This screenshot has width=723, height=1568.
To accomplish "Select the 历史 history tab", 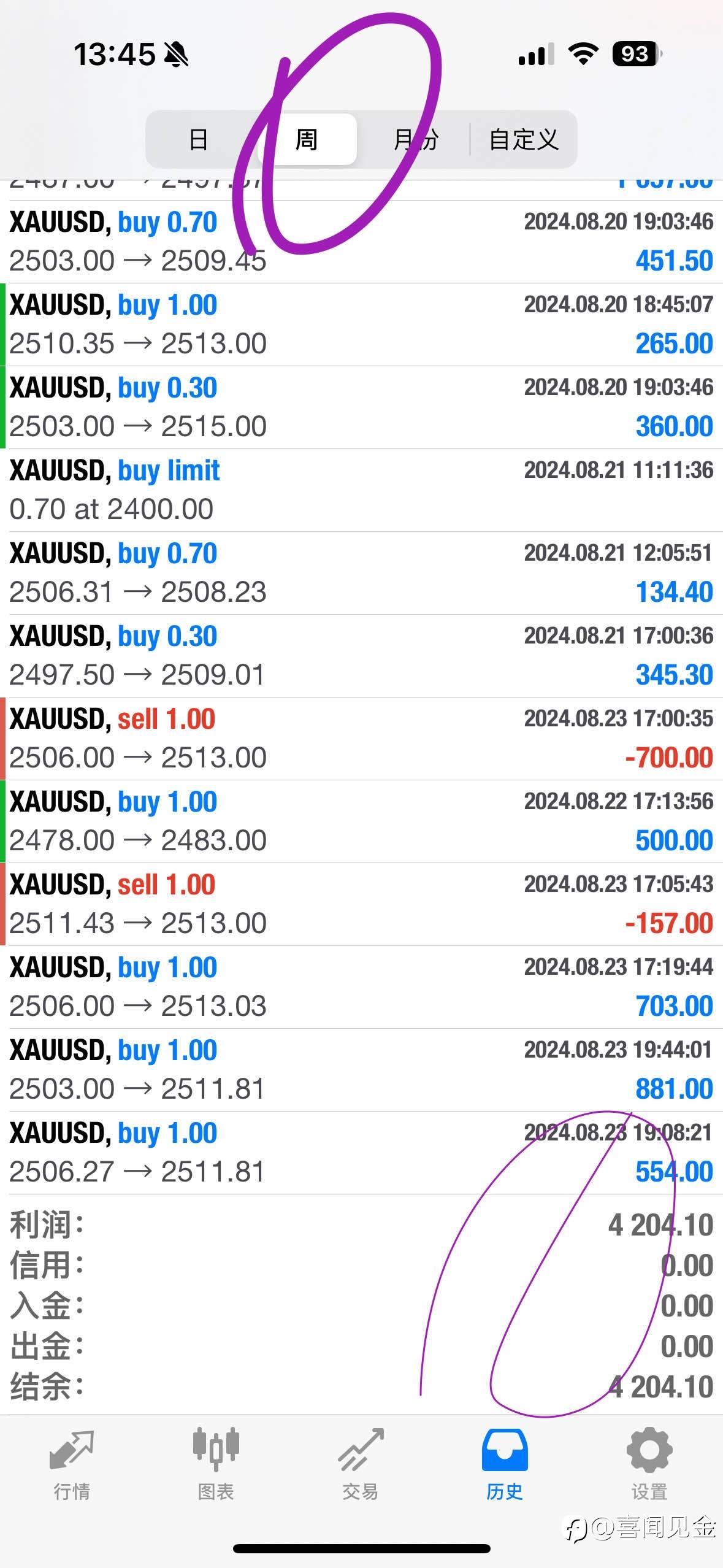I will pos(505,1465).
